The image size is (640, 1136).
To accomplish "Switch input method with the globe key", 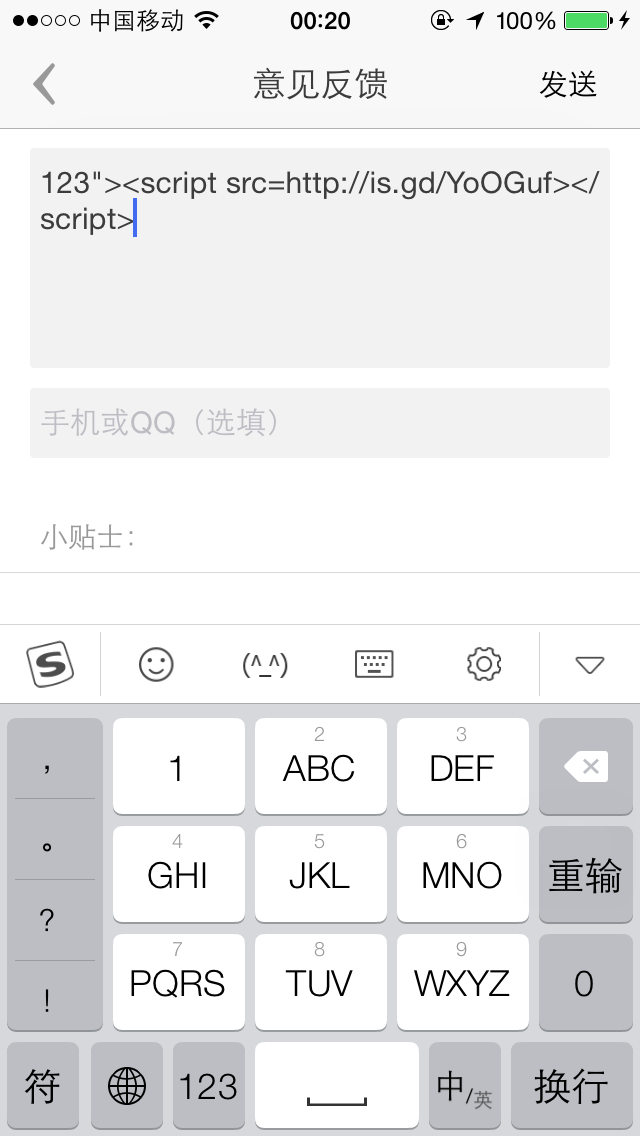I will pyautogui.click(x=127, y=1085).
